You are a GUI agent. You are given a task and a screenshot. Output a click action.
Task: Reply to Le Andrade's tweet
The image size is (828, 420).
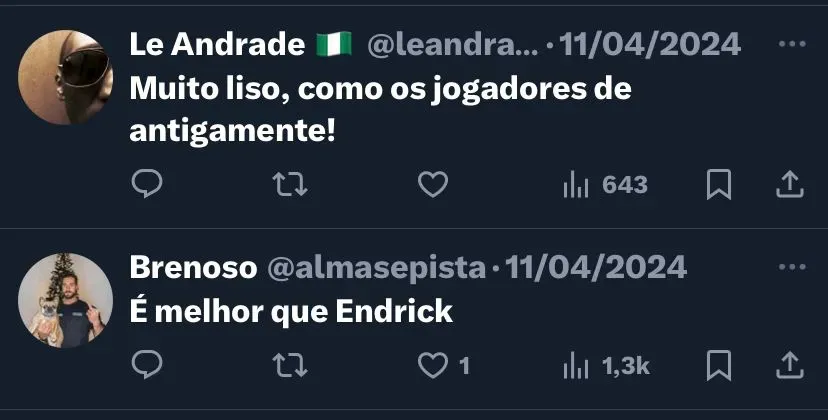tap(147, 184)
